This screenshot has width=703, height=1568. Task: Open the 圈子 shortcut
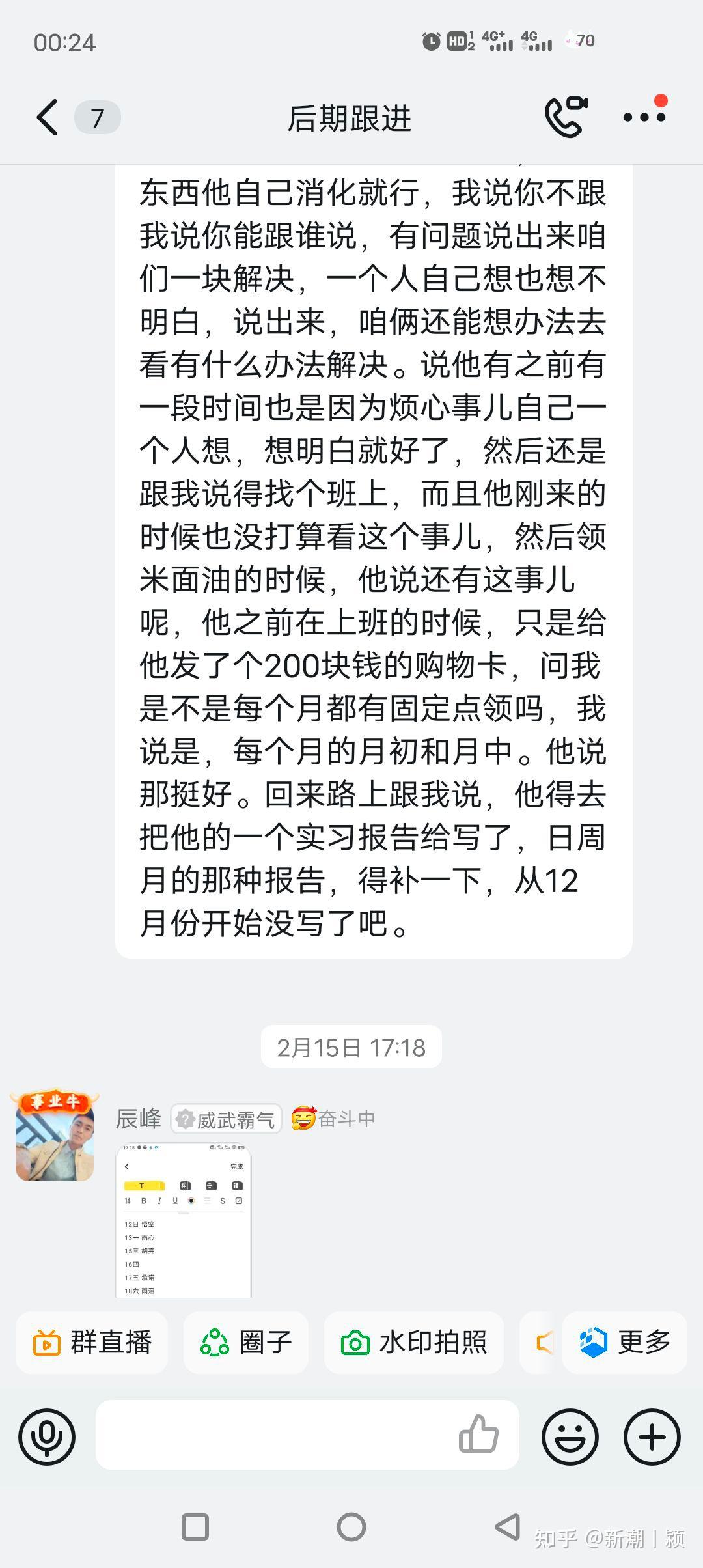(x=246, y=1343)
